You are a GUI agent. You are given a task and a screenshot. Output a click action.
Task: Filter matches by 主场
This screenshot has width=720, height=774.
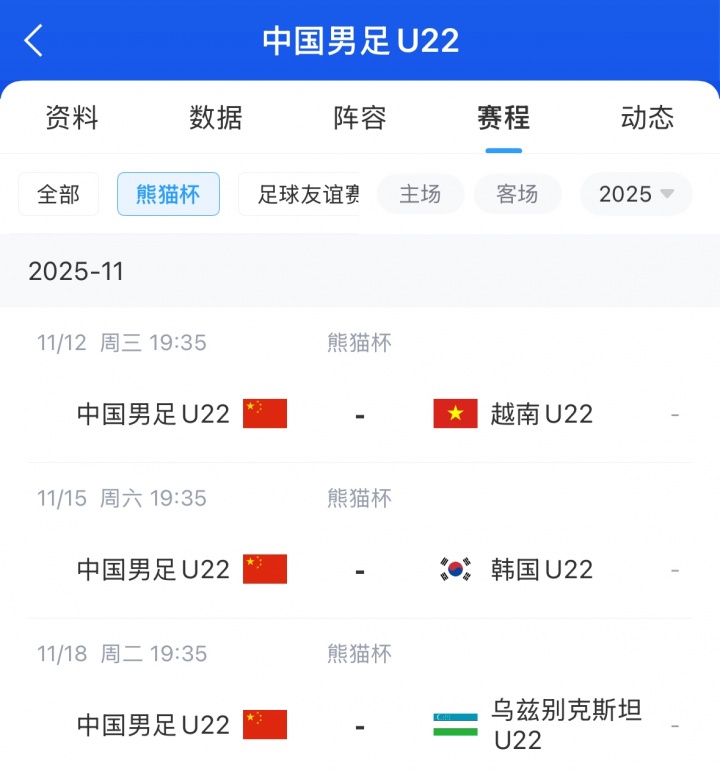pos(420,194)
